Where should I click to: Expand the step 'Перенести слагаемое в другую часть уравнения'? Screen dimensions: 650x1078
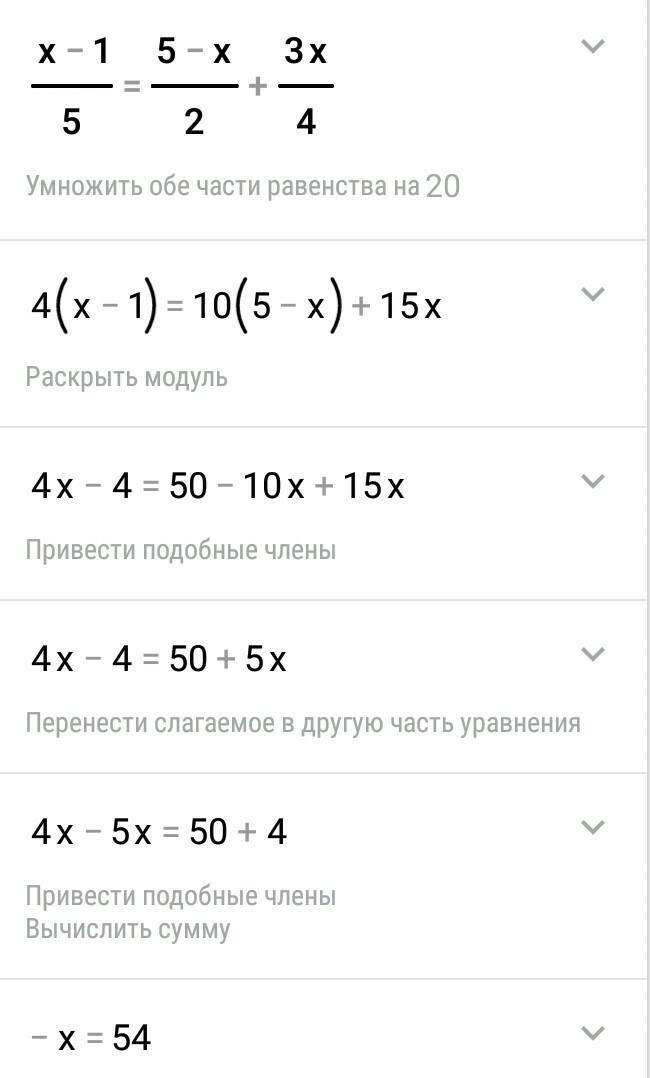tap(593, 654)
